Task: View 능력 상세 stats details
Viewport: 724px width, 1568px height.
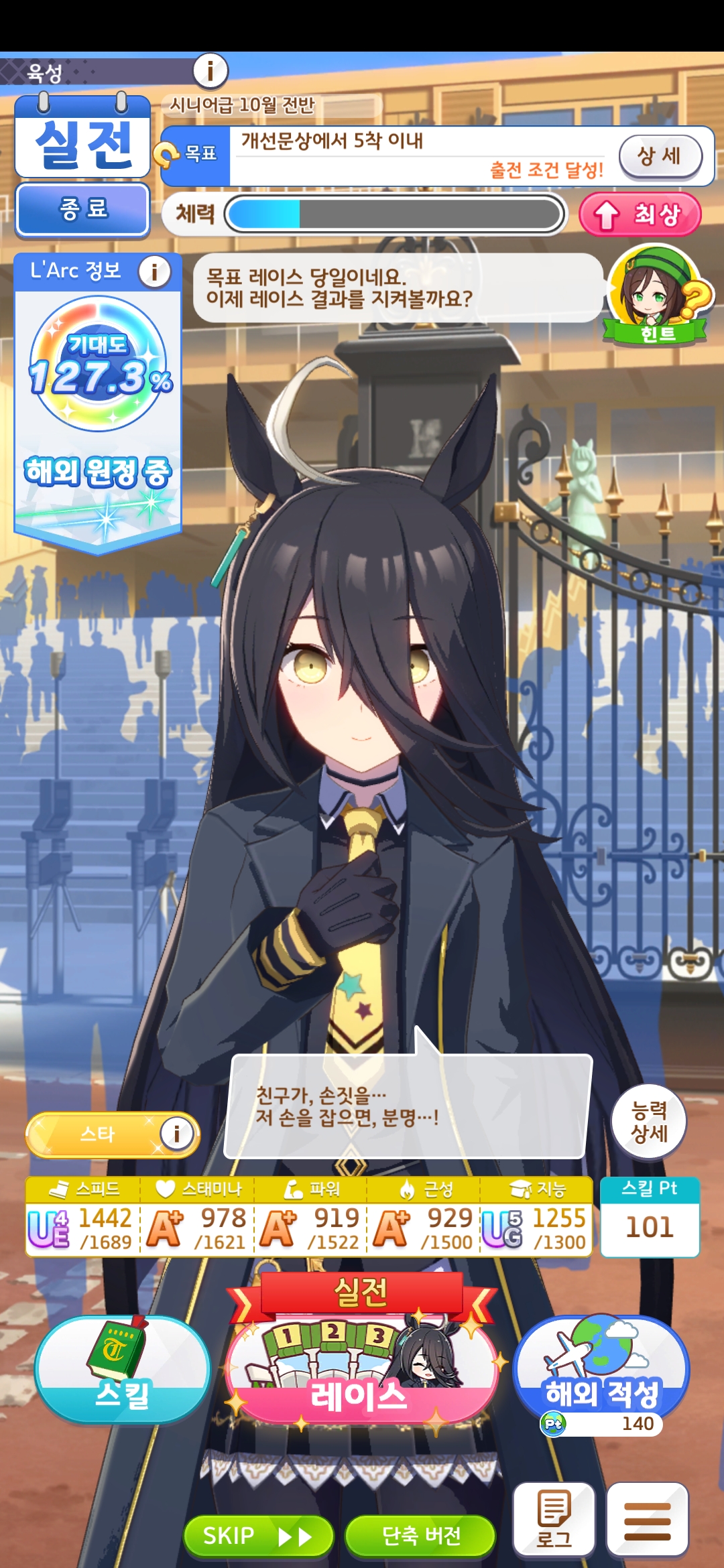Action: (x=649, y=1122)
